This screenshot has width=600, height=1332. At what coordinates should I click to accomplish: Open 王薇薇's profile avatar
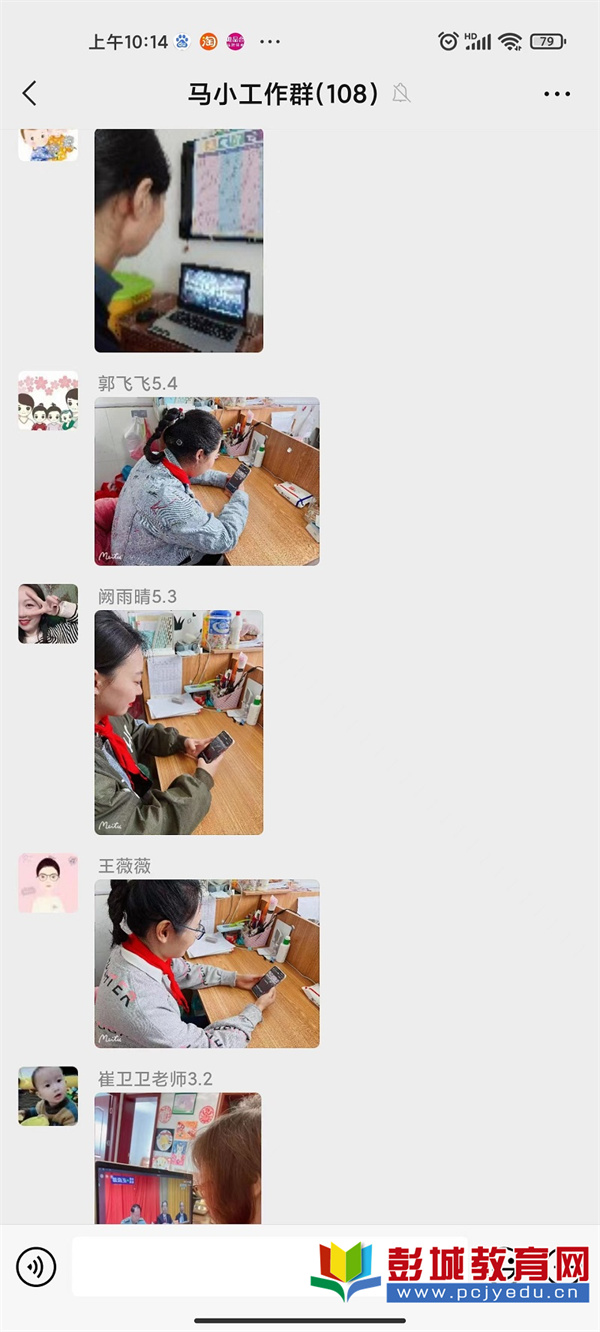tap(48, 883)
